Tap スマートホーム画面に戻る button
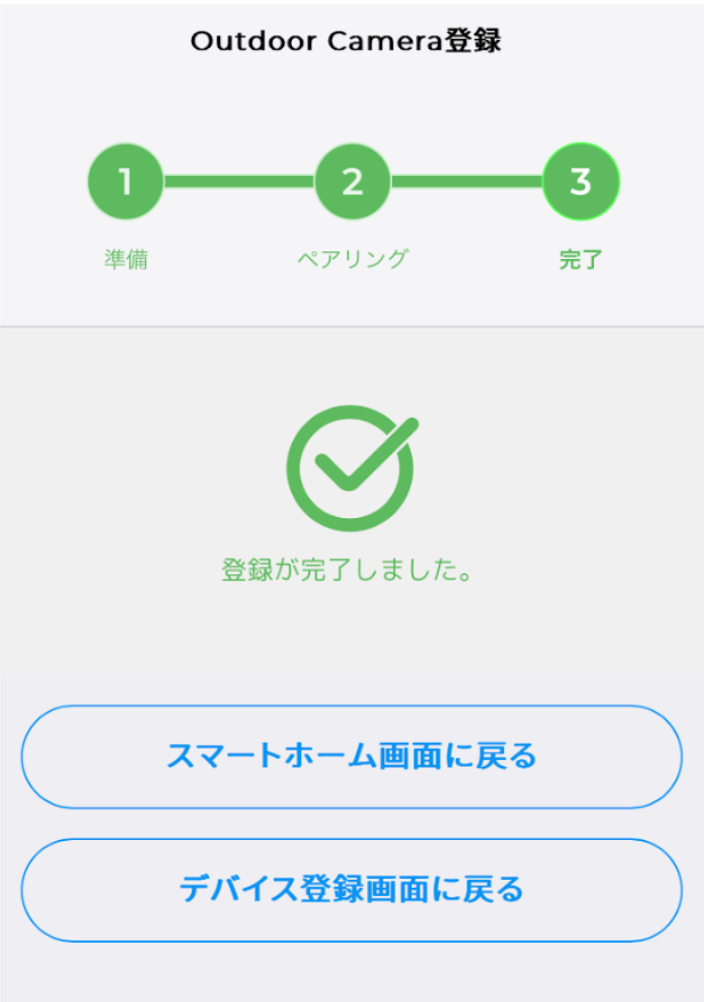The image size is (704, 1002). (351, 756)
